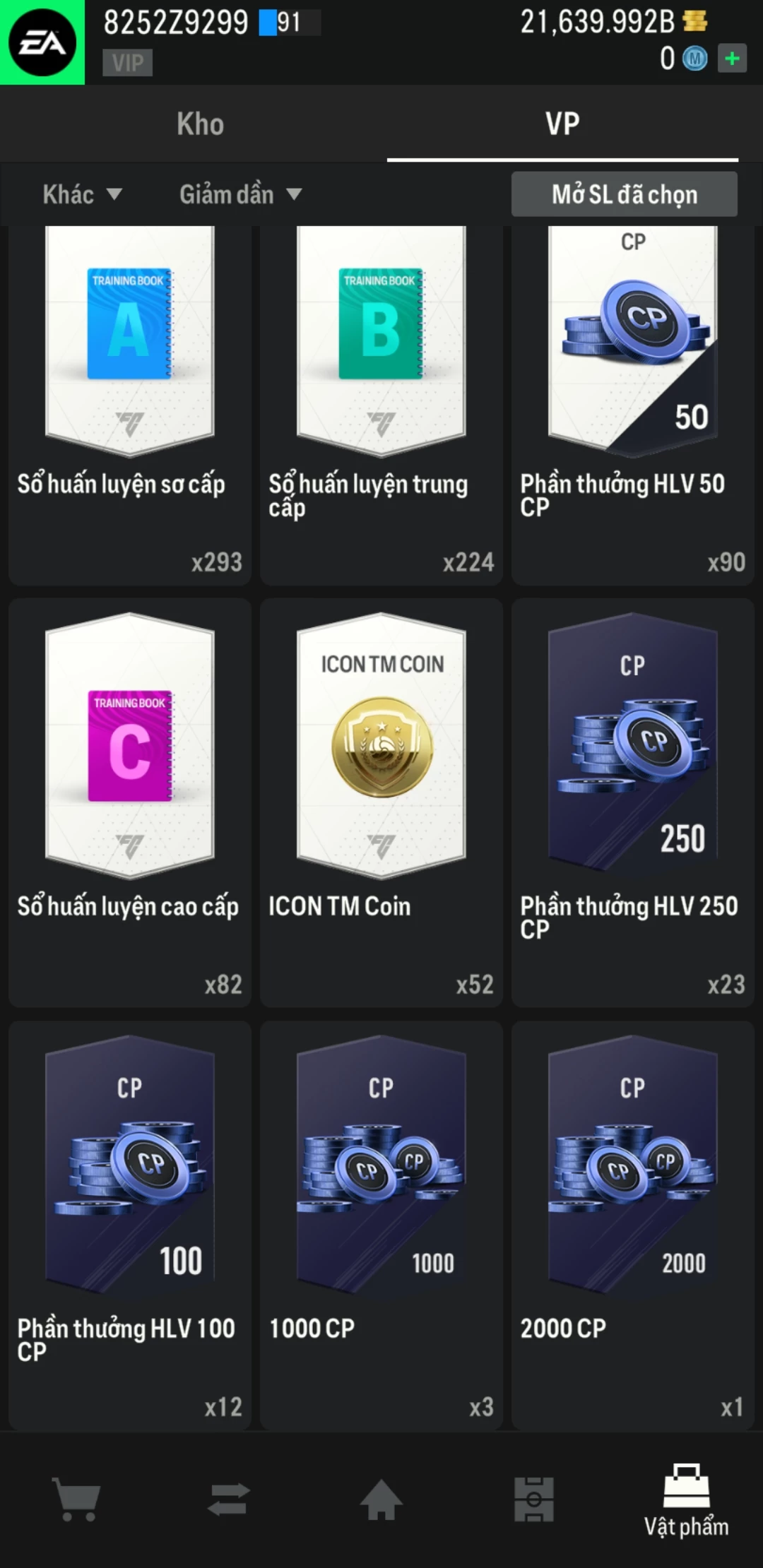The width and height of the screenshot is (763, 1568).
Task: Open the EA logo menu
Action: point(42,42)
